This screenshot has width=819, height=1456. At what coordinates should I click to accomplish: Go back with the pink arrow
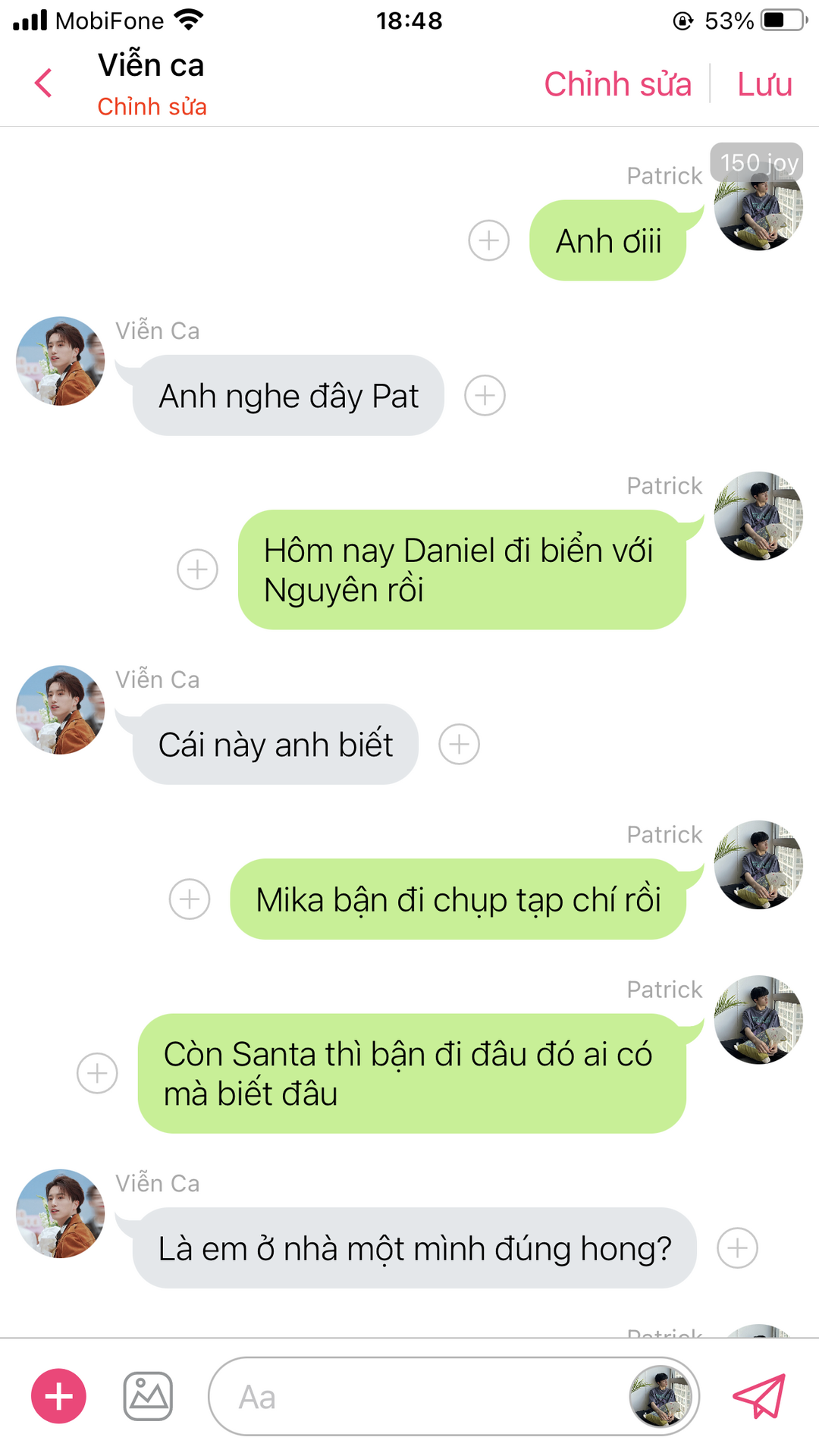pyautogui.click(x=44, y=83)
